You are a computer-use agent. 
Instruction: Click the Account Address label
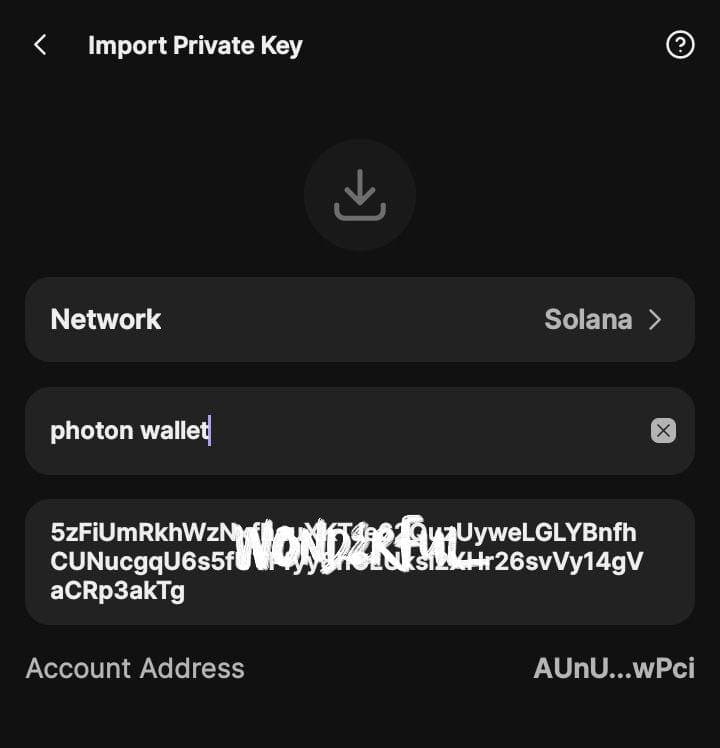[x=135, y=668]
